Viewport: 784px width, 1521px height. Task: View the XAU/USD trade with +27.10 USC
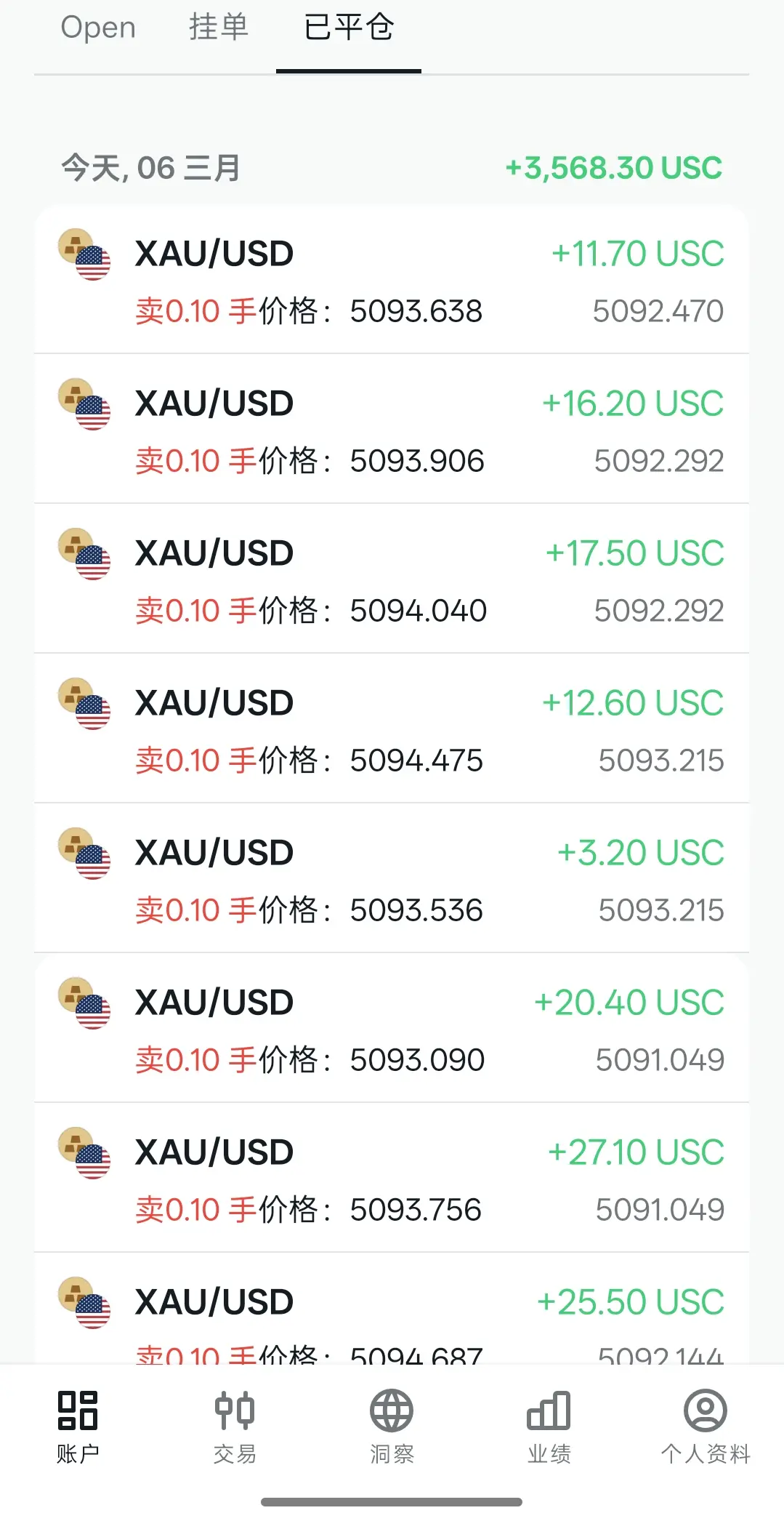392,1180
